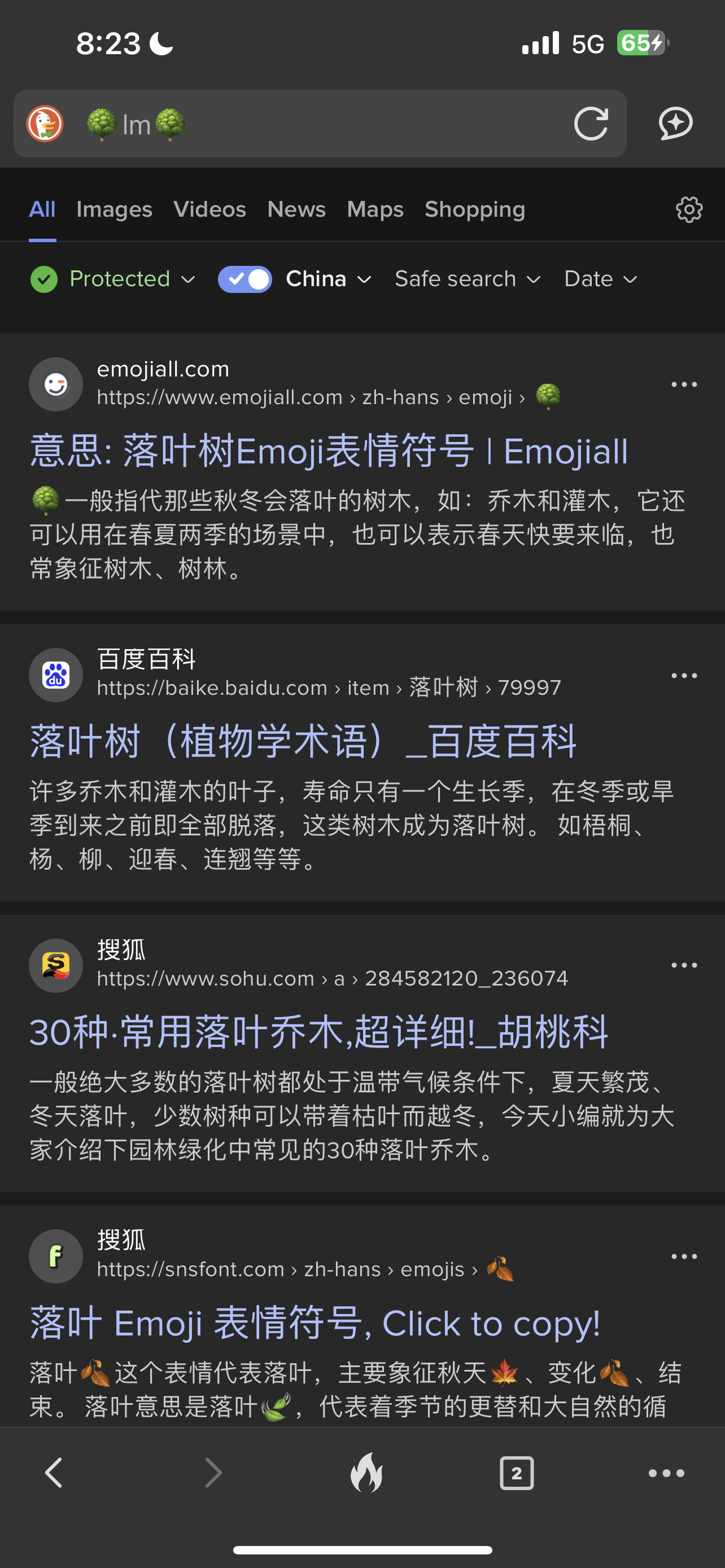Open the Safe search dropdown
725x1568 pixels.
pos(468,279)
